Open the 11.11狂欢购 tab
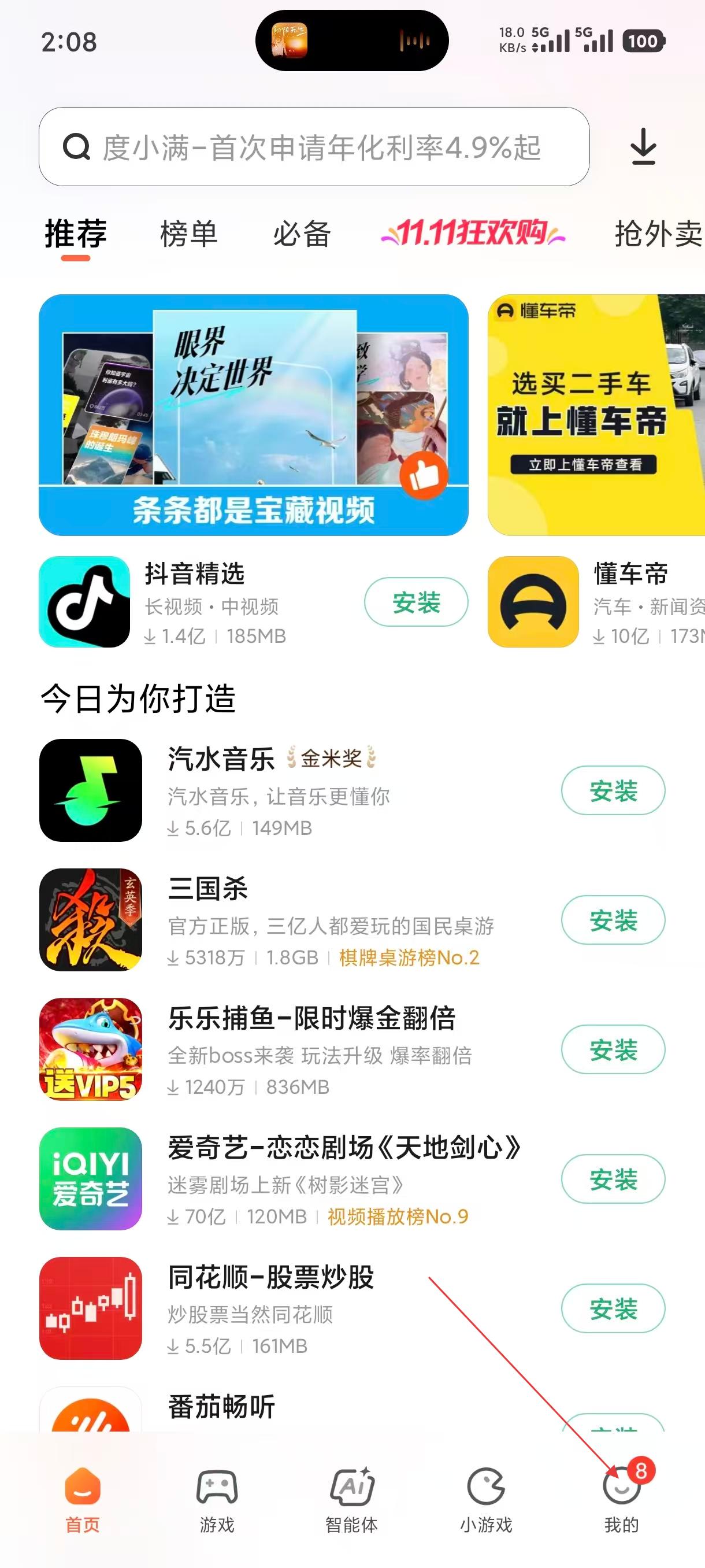The image size is (705, 1568). (x=473, y=233)
